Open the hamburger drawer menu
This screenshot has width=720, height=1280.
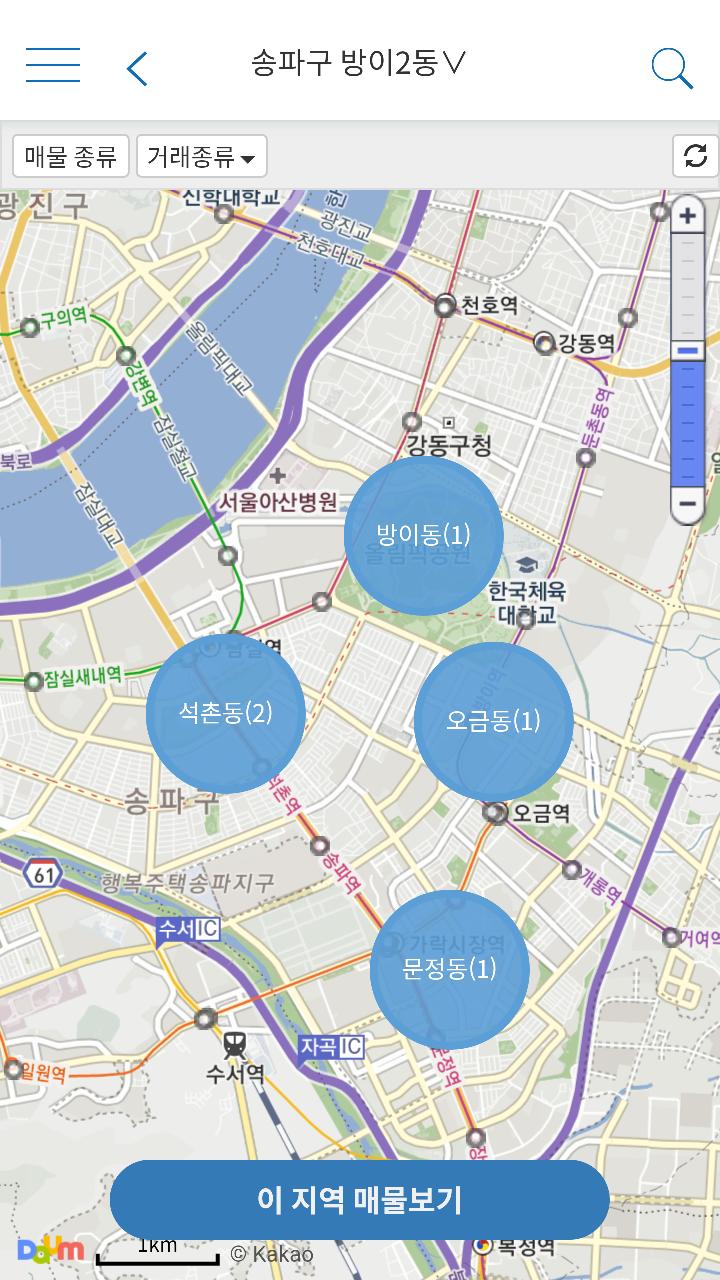coord(53,66)
